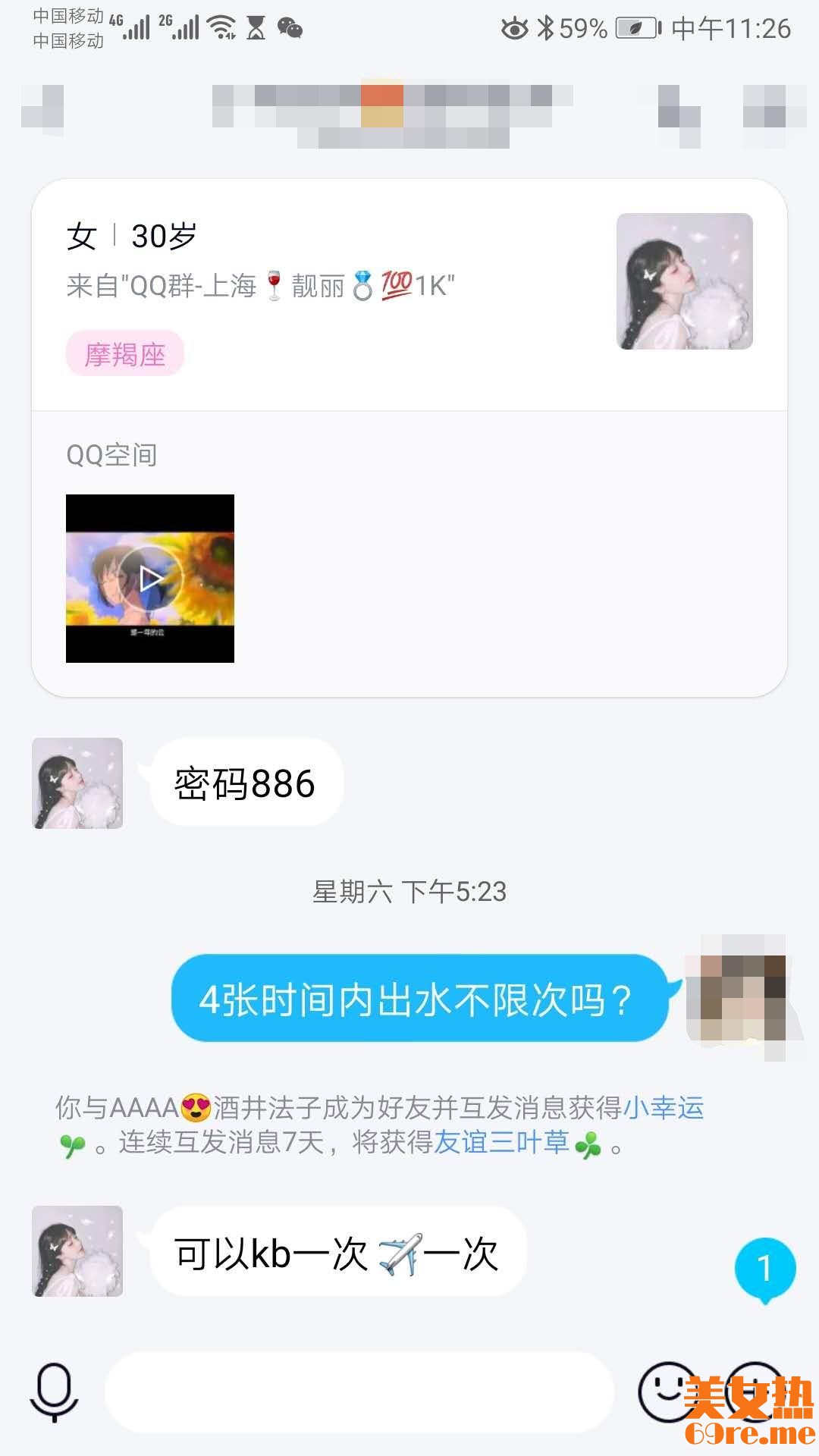This screenshot has width=819, height=1456.
Task: Open the 友谊三叶草 link
Action: 501,1142
